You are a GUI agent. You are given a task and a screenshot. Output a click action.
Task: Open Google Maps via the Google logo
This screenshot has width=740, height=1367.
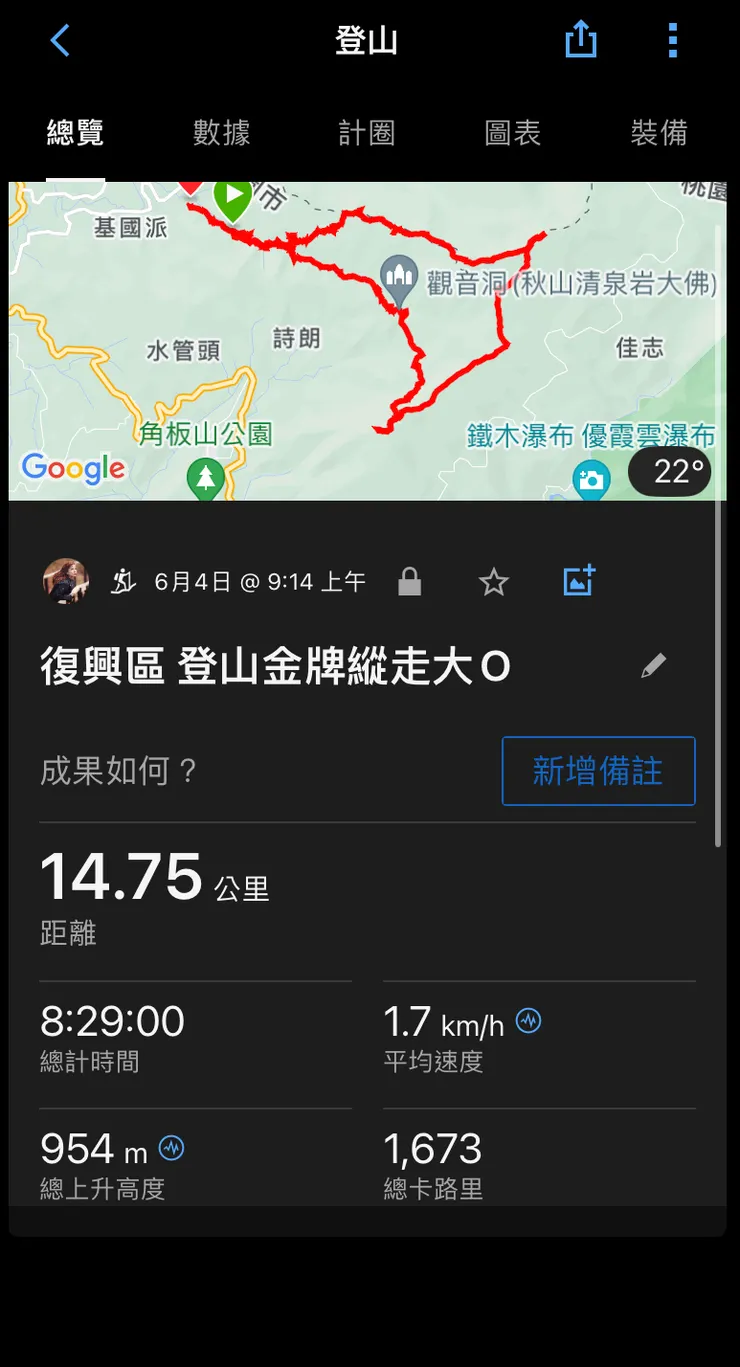(x=72, y=469)
